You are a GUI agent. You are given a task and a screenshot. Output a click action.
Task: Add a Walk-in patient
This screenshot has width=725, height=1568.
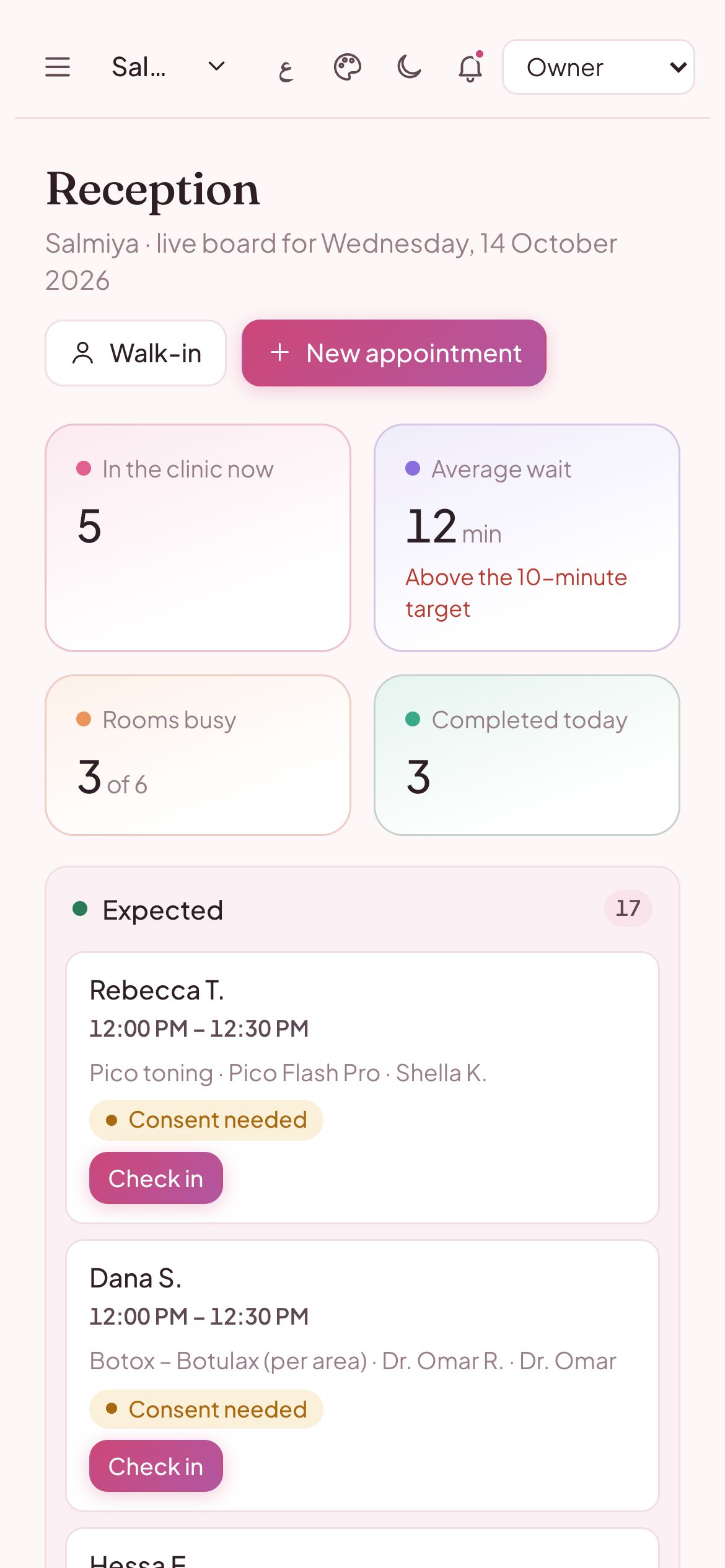(136, 353)
